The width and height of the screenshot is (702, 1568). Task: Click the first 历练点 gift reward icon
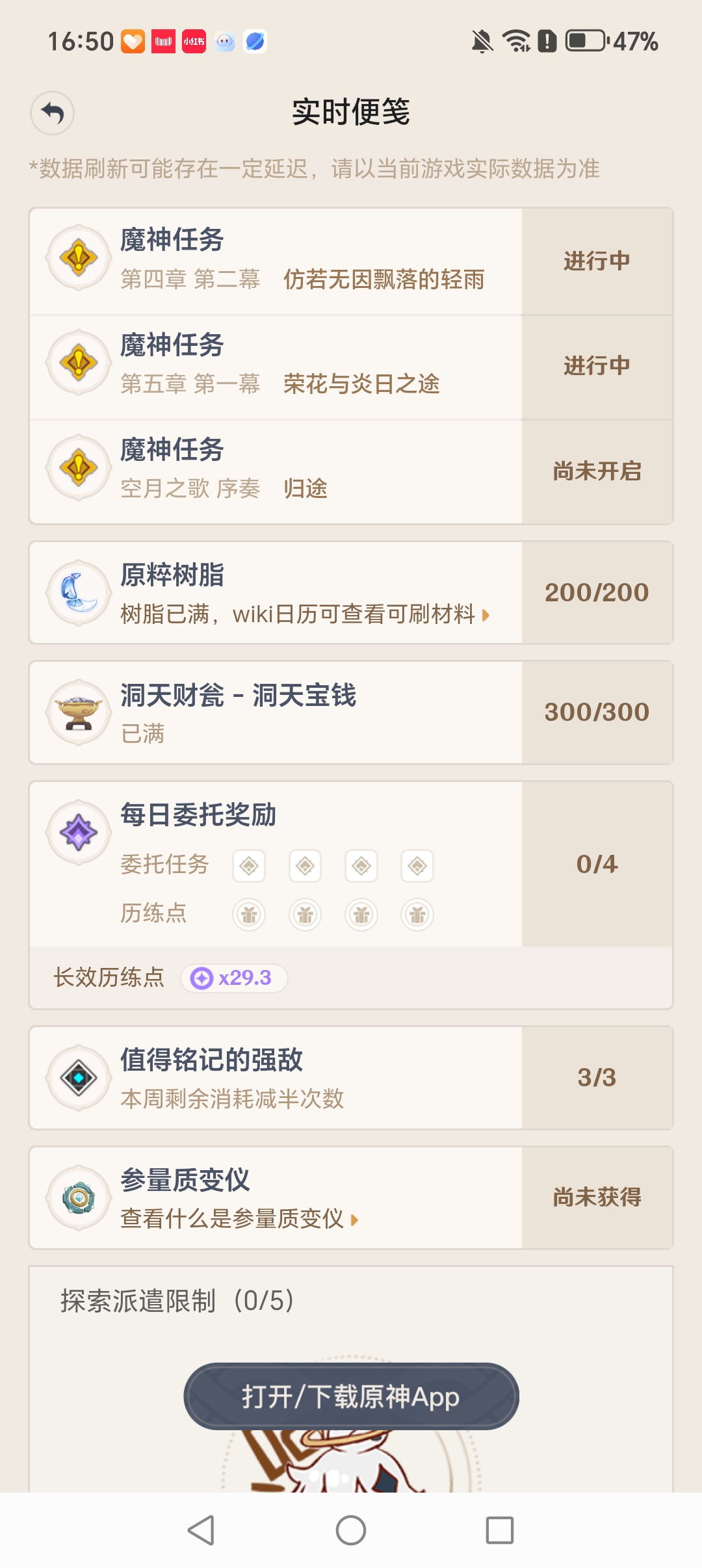click(249, 914)
